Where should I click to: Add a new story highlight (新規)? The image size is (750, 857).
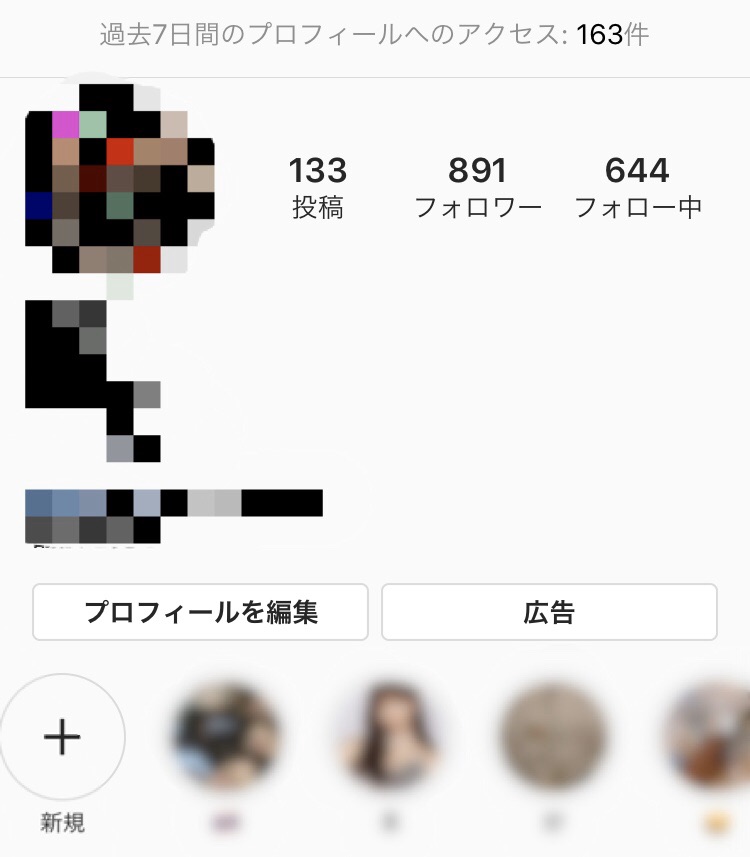pos(62,737)
